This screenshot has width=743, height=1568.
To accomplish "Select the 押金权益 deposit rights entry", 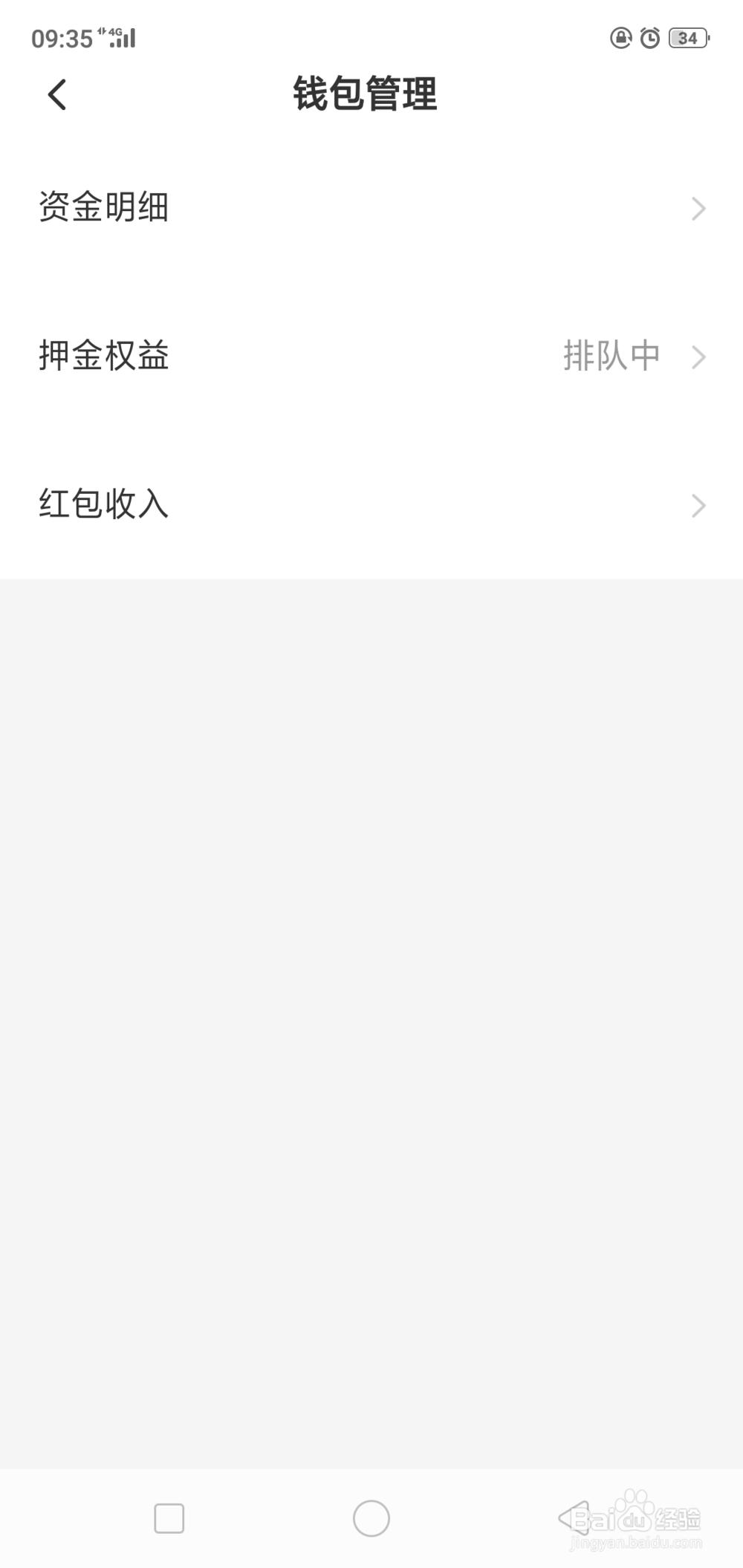I will [103, 357].
